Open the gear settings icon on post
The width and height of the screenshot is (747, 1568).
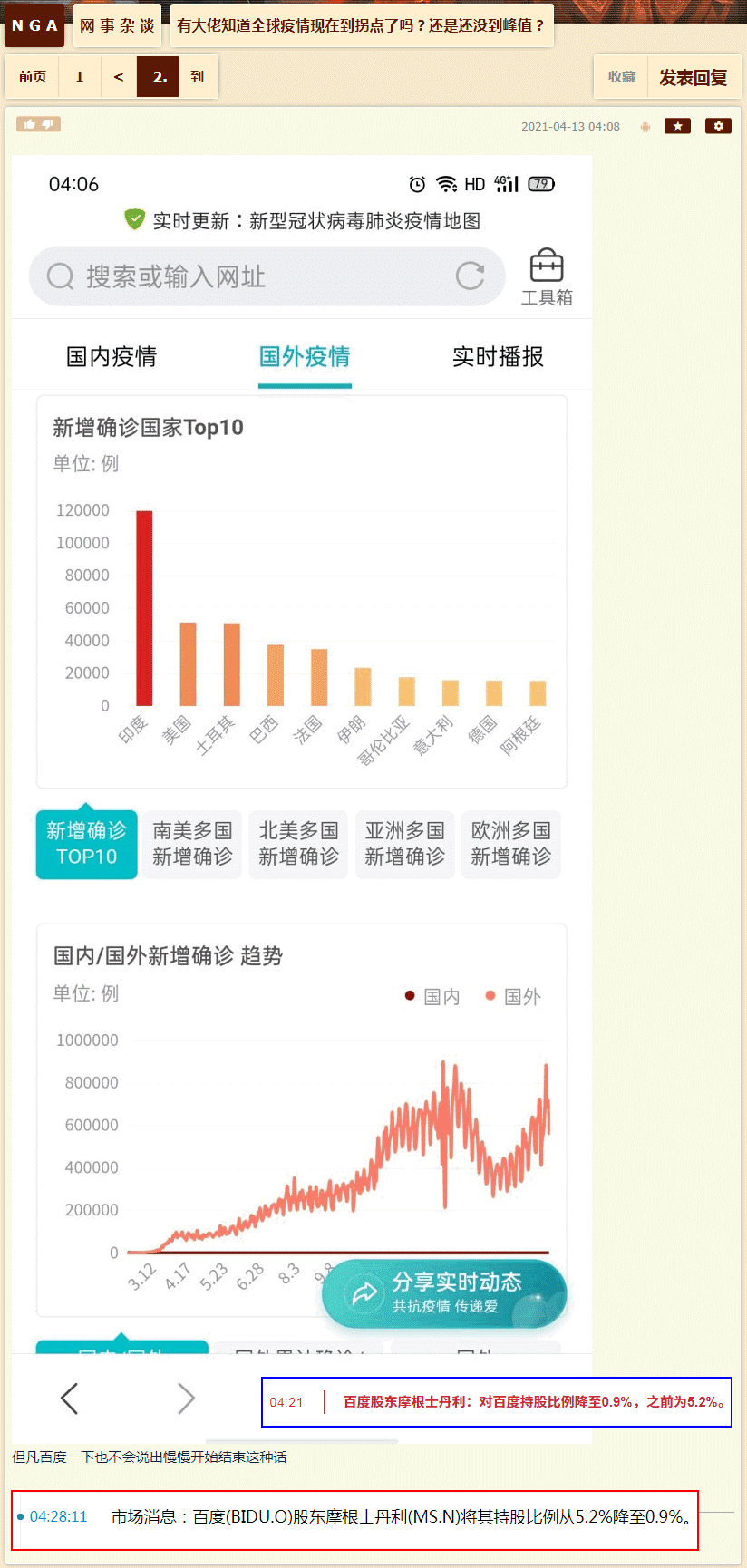tap(719, 126)
